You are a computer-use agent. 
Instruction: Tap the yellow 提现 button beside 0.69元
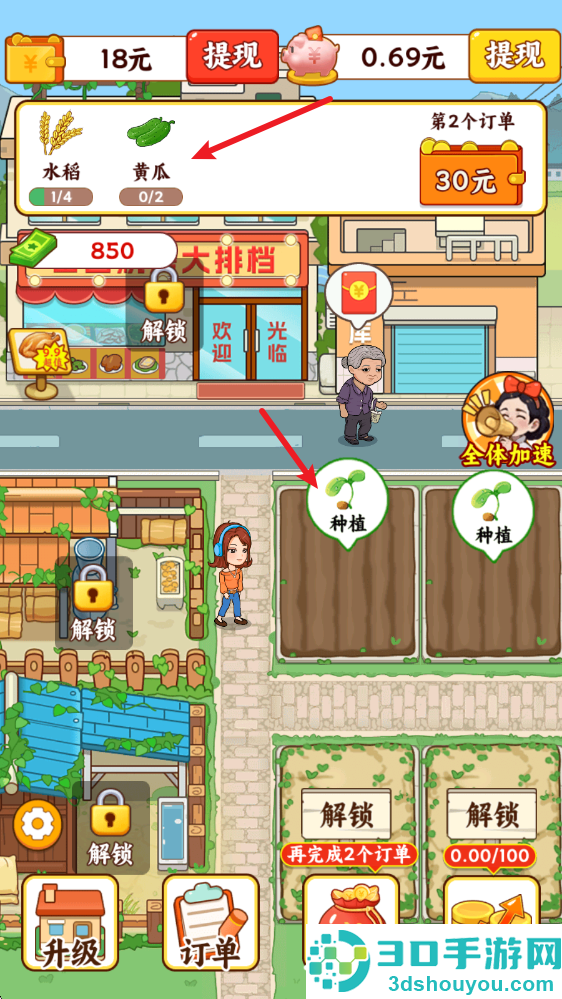pos(514,56)
